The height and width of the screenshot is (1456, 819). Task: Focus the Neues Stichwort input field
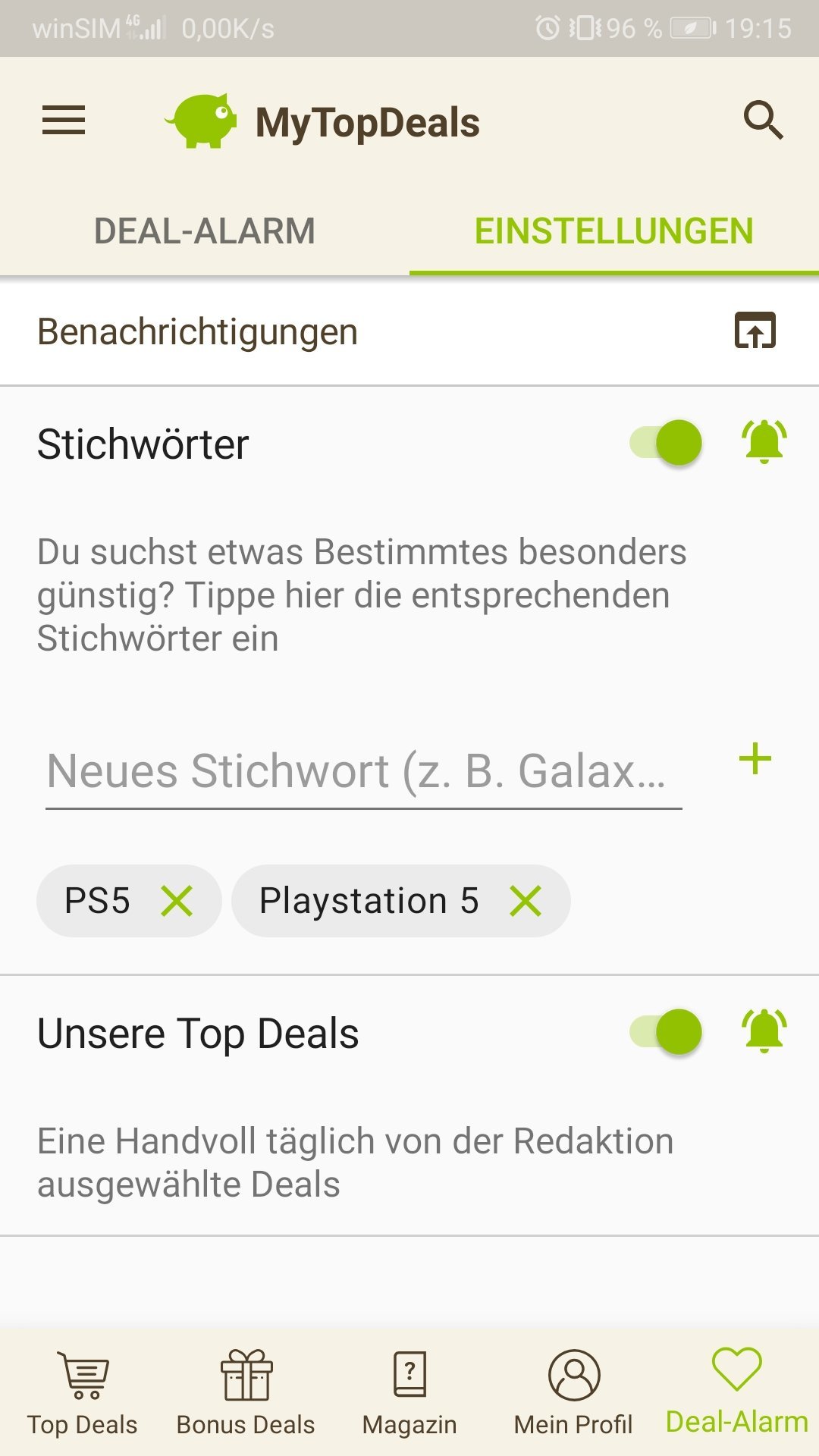point(364,772)
